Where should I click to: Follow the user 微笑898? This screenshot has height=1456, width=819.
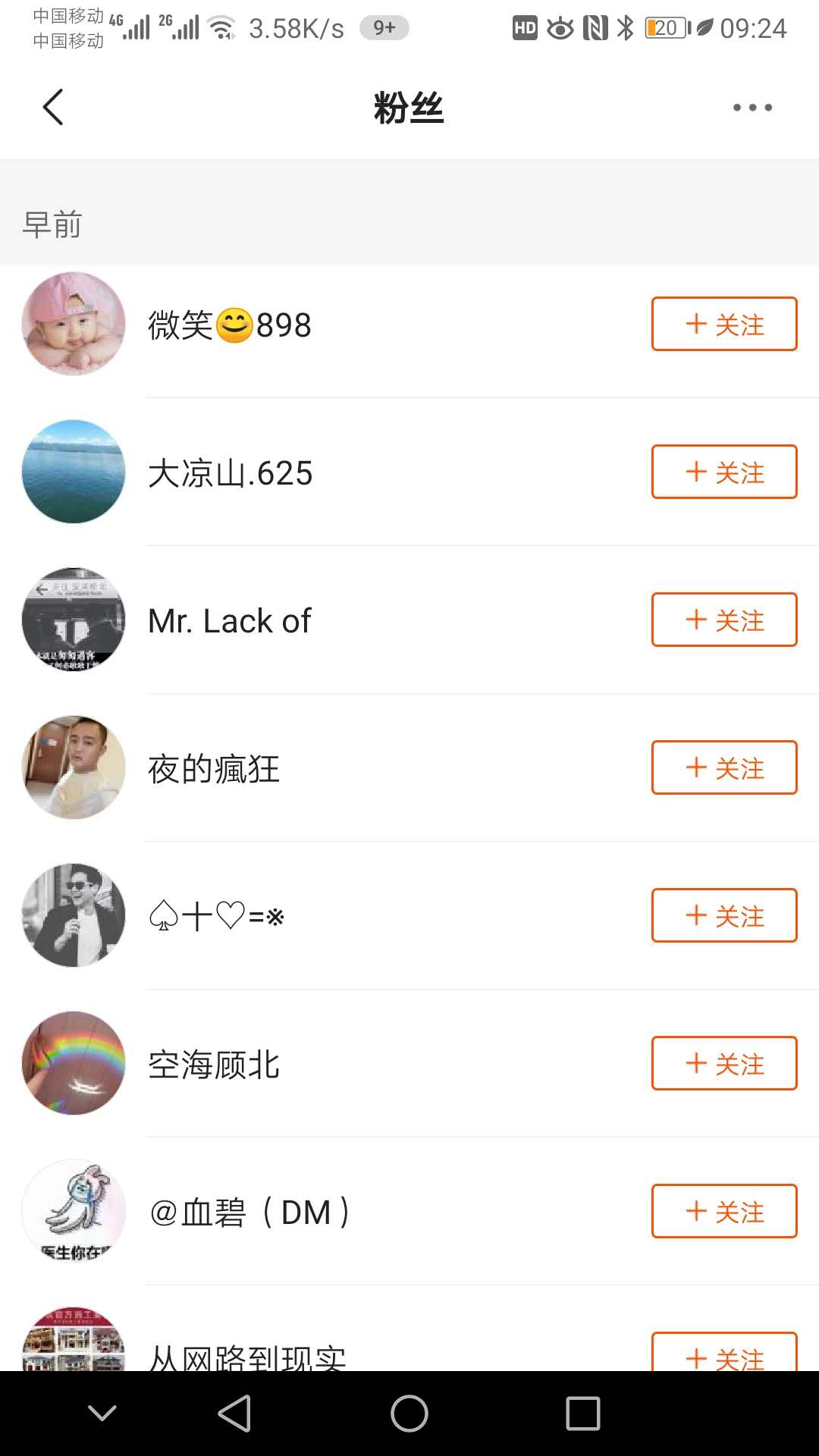click(723, 324)
